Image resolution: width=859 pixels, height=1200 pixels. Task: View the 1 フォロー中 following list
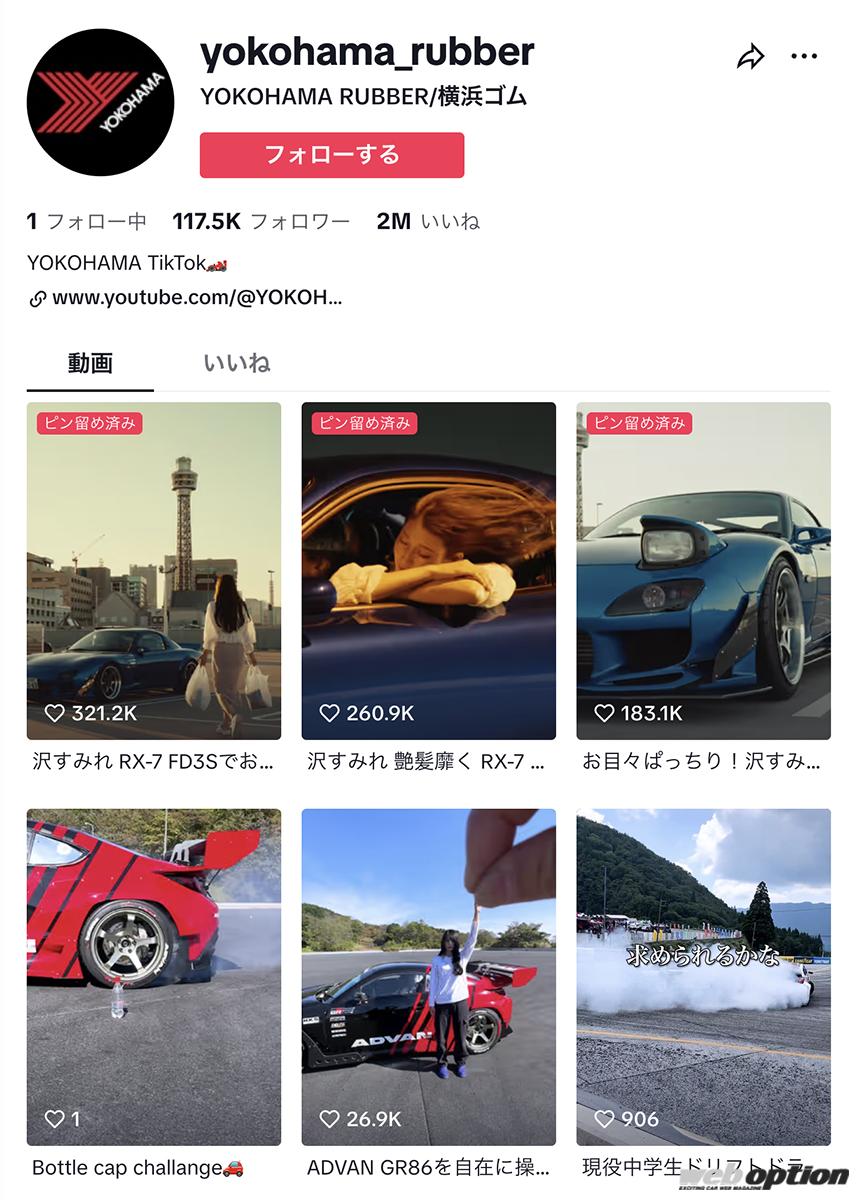[x=87, y=221]
